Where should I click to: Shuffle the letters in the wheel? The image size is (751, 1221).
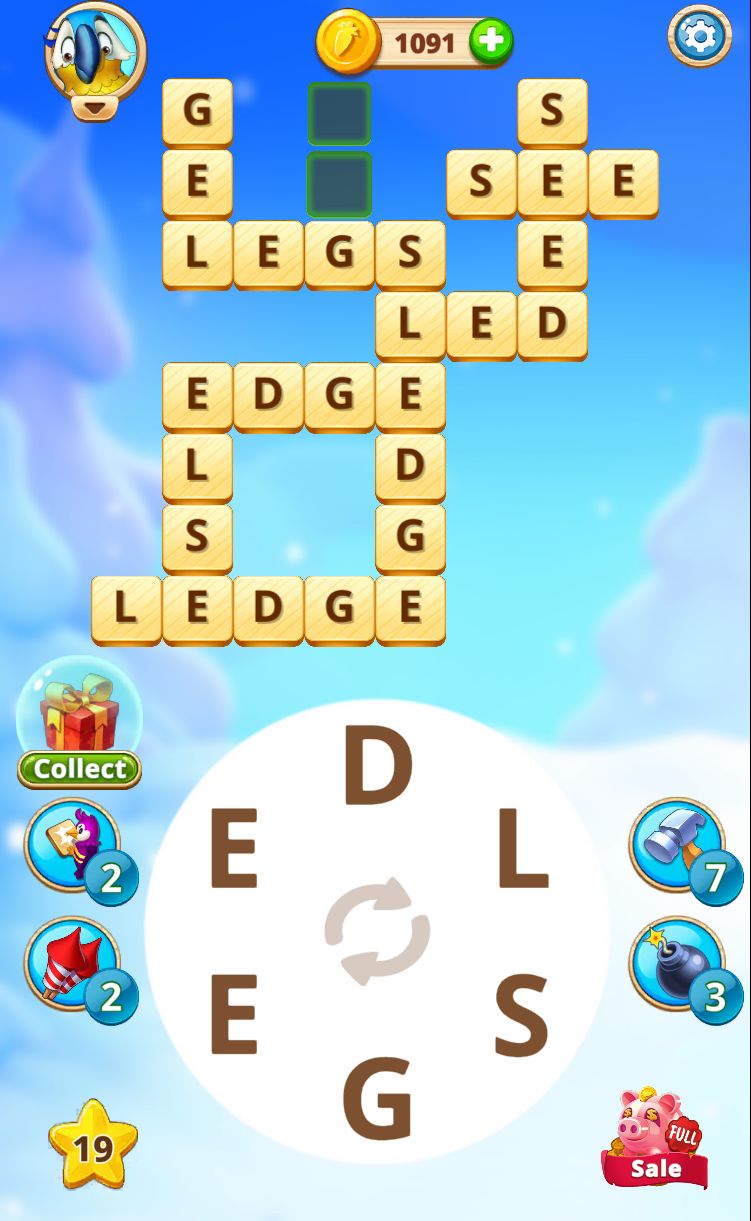377,931
